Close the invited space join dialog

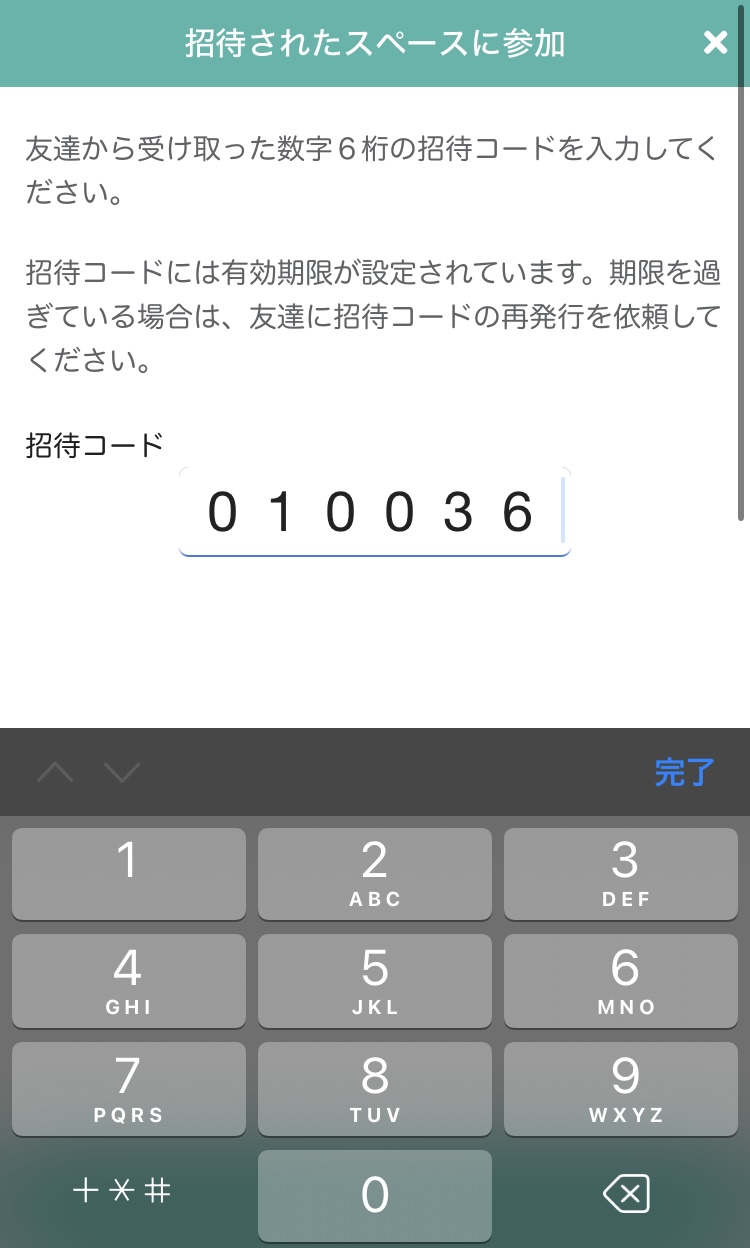click(715, 42)
